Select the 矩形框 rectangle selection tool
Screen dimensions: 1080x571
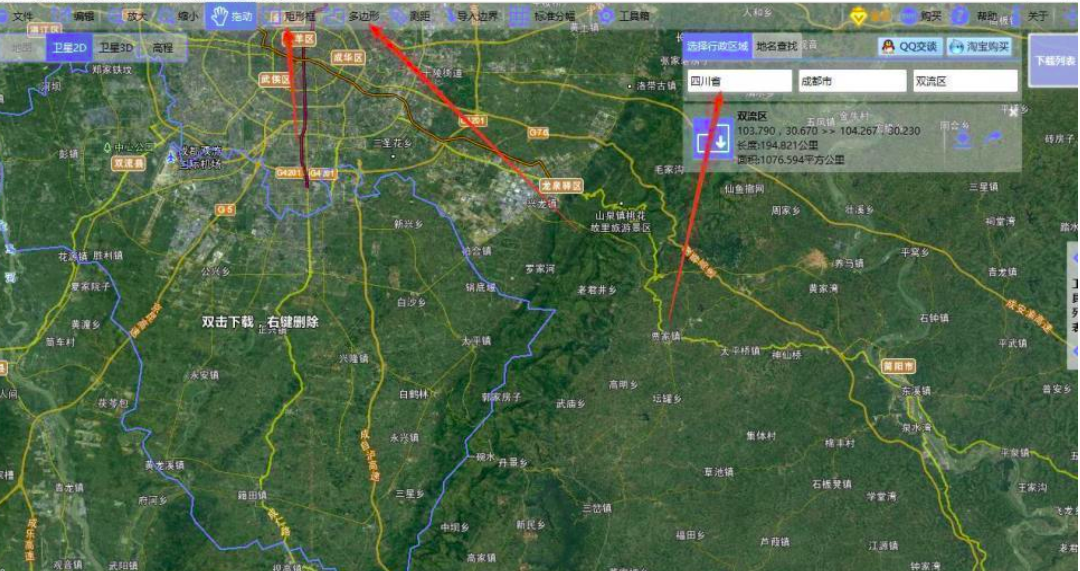291,16
